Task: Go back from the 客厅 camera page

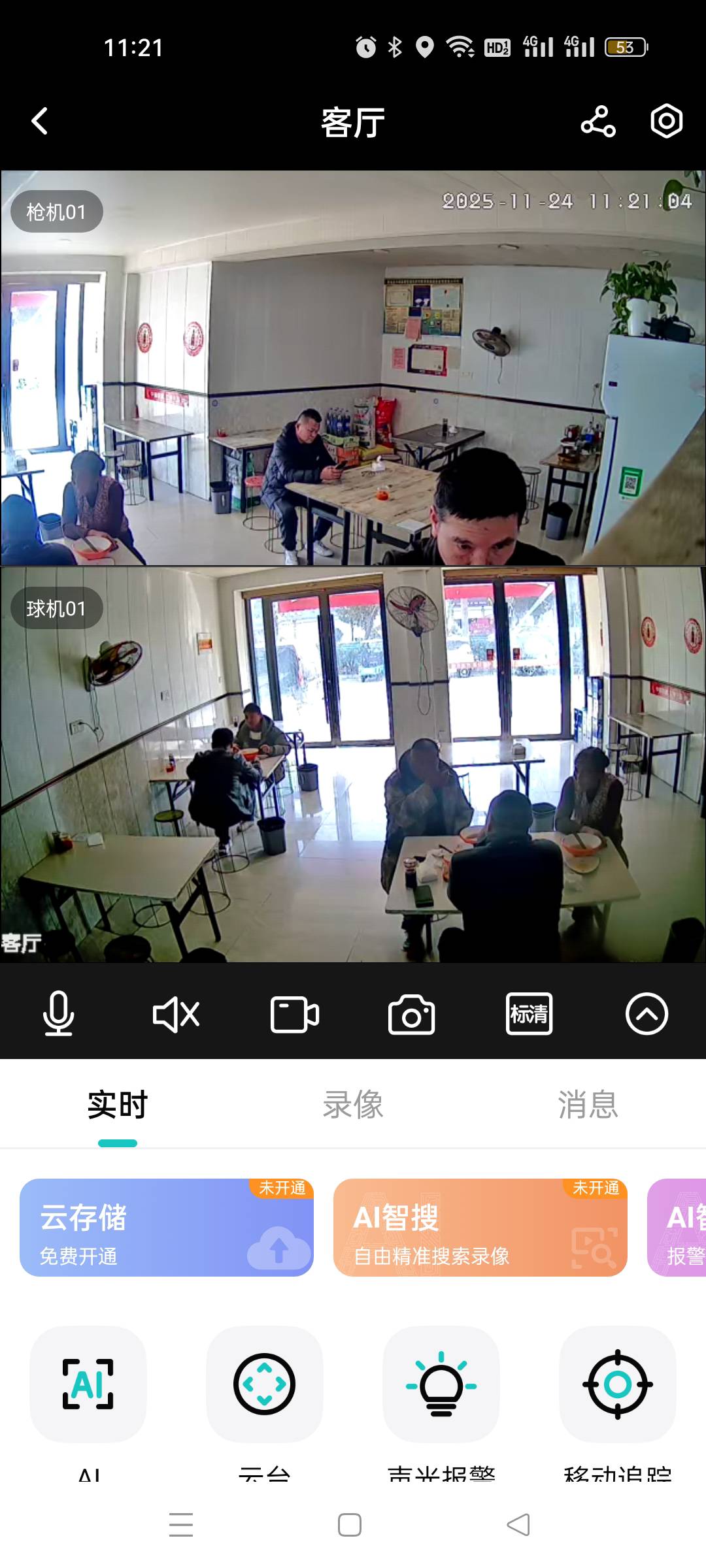Action: point(41,122)
